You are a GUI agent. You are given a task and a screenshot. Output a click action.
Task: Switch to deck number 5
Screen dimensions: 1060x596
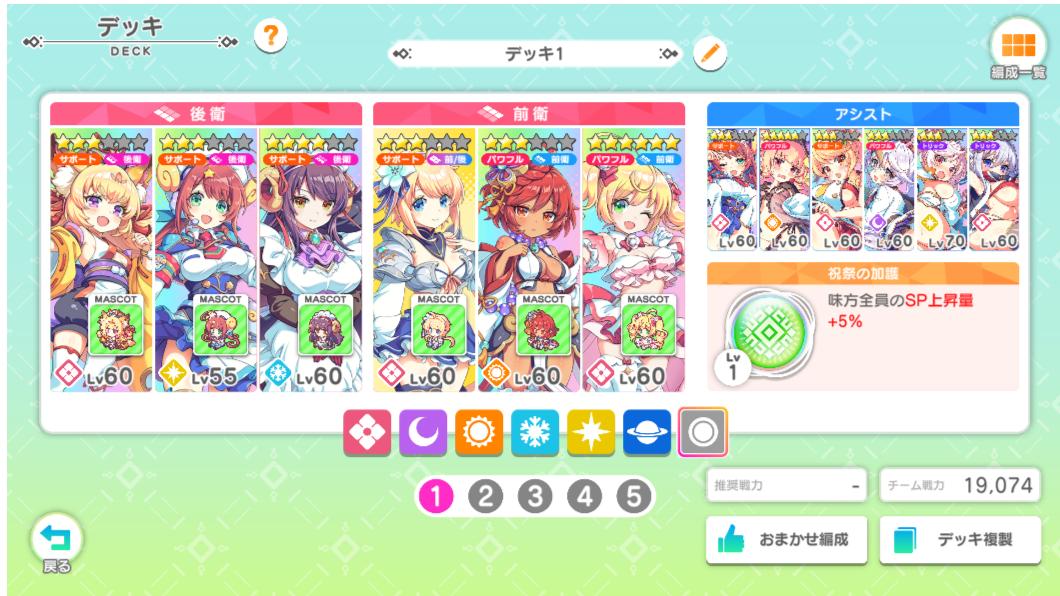[x=632, y=496]
